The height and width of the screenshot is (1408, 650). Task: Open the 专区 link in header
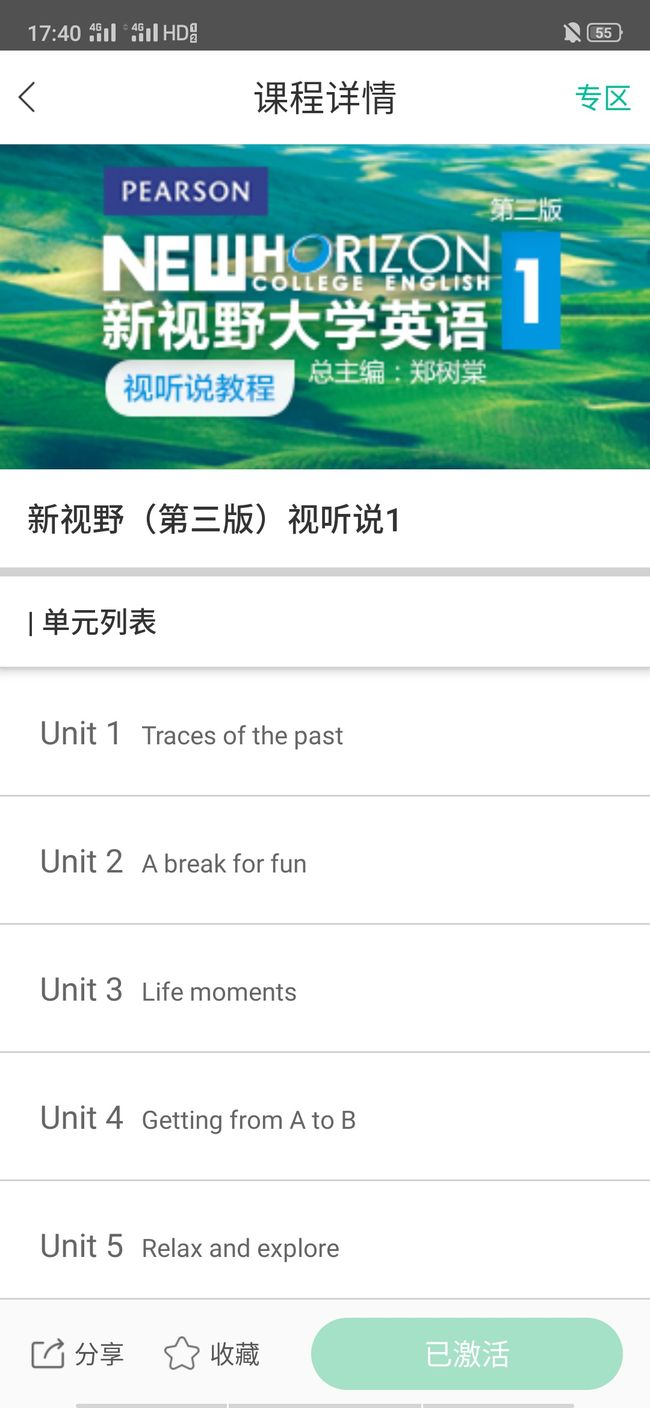[x=603, y=98]
